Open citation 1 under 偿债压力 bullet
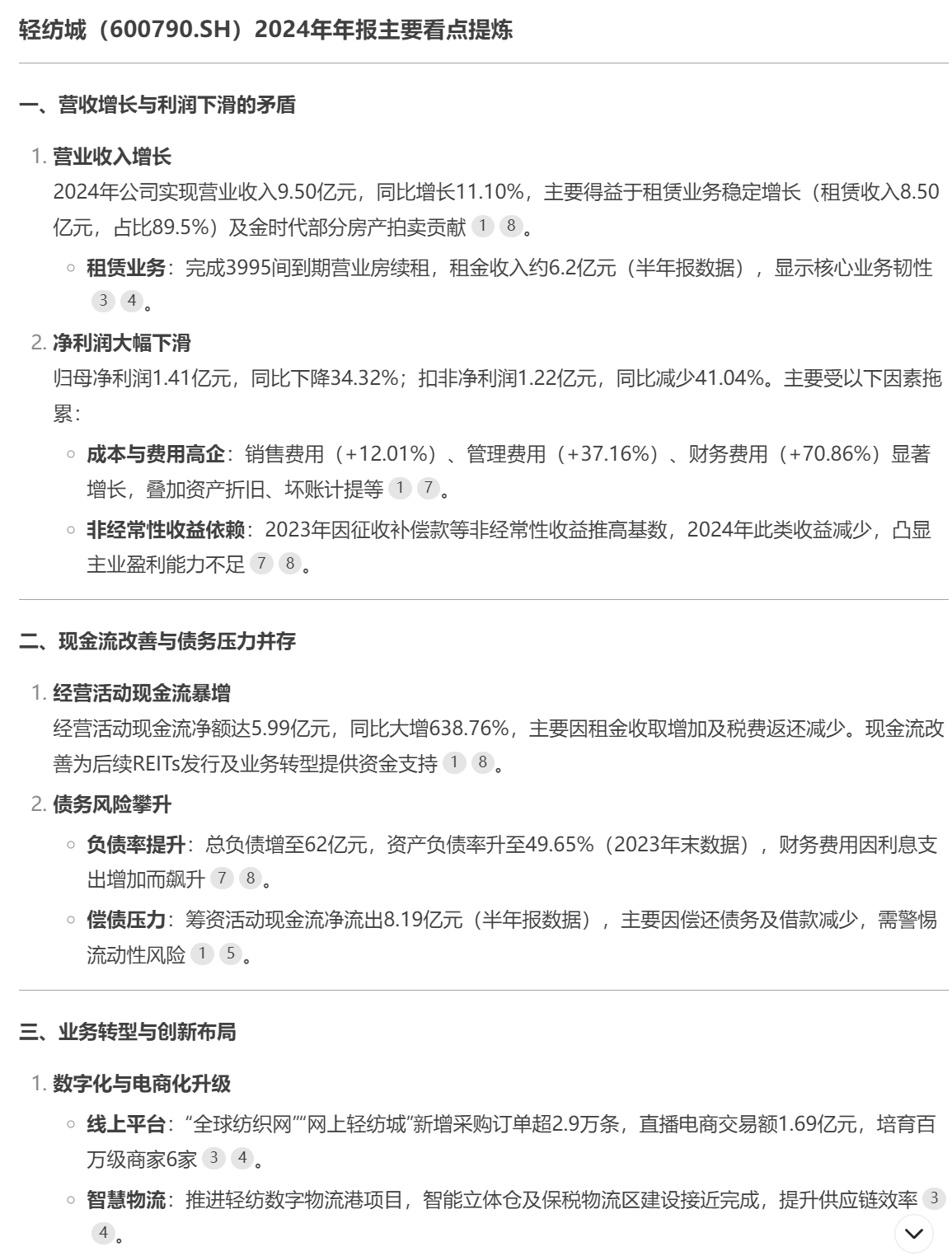Viewport: 952px width, 1256px height. click(202, 954)
